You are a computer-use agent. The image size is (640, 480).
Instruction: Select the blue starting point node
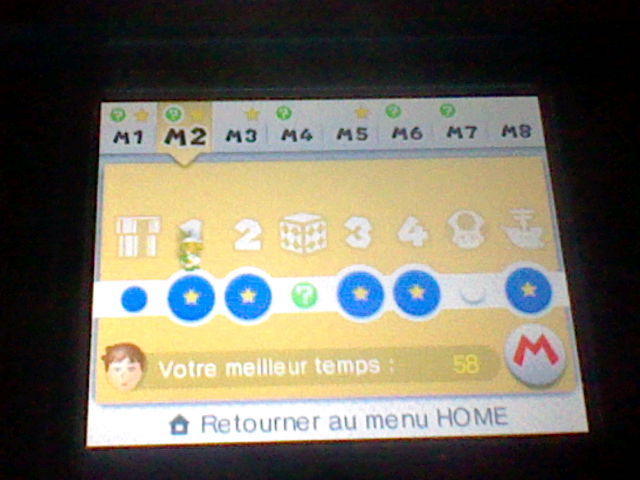click(133, 298)
